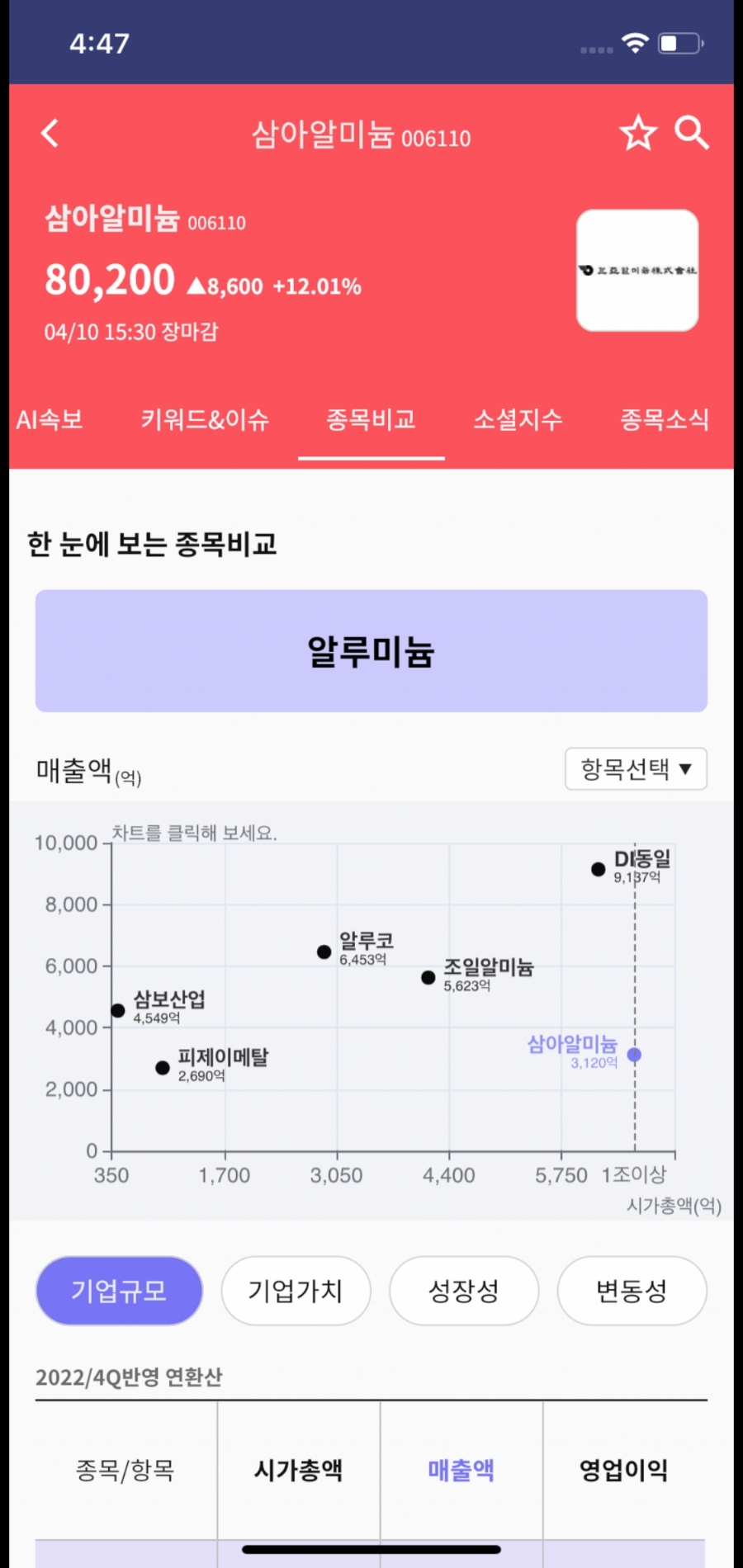Select the 피제이메탈 data point
This screenshot has width=743, height=1568.
point(163,1068)
